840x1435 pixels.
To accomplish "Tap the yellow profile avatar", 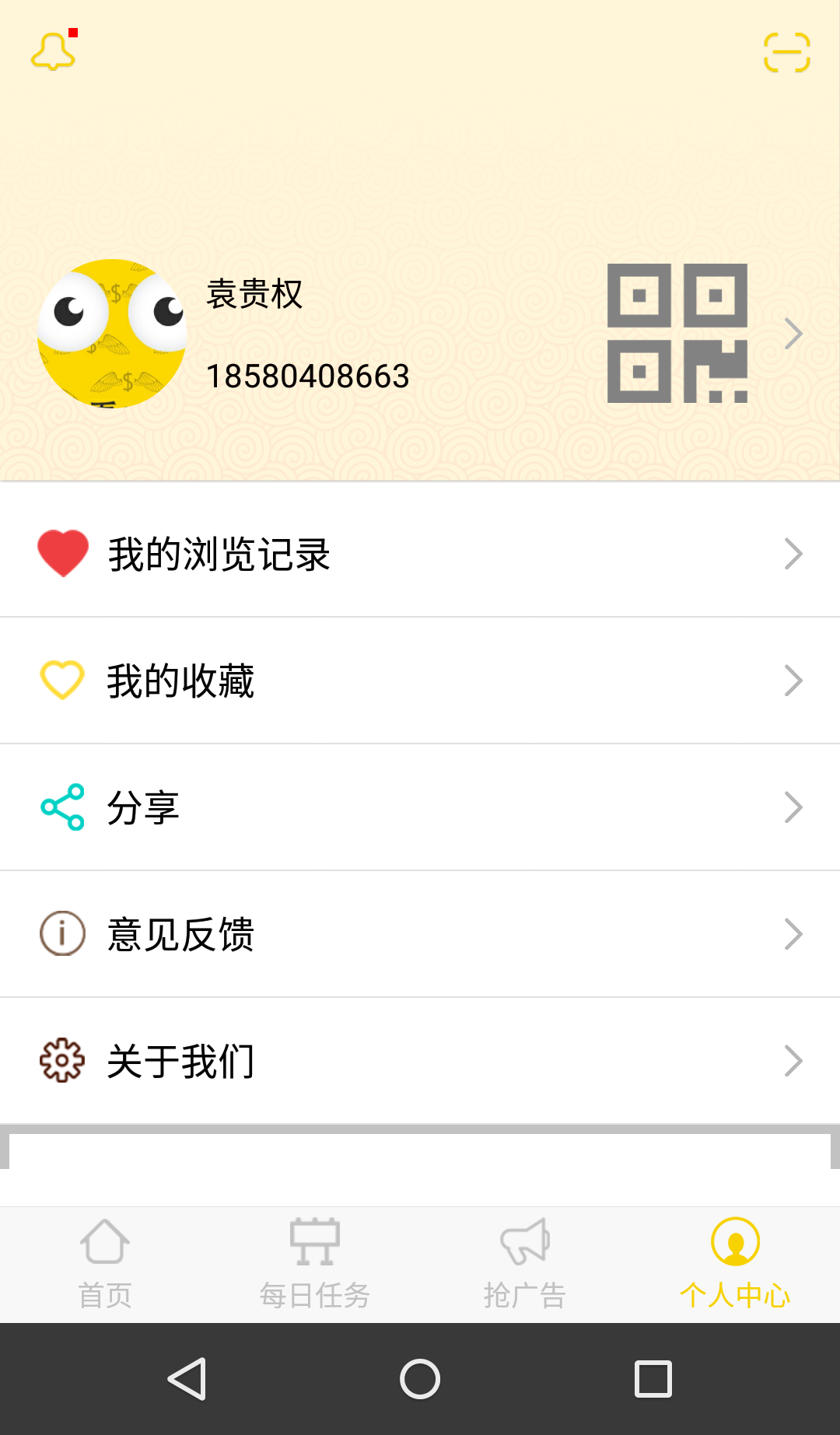I will click(x=112, y=334).
